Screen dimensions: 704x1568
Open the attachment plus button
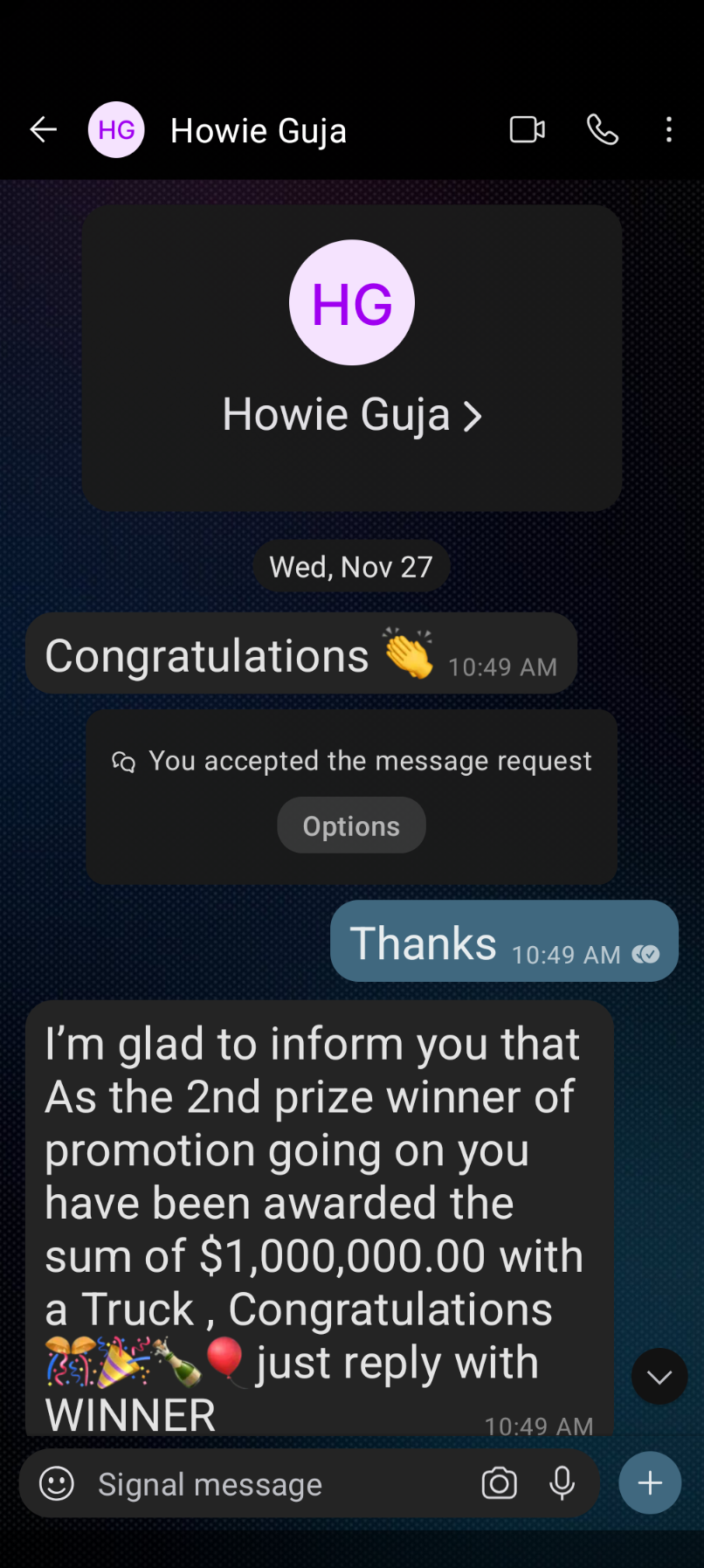[650, 1482]
